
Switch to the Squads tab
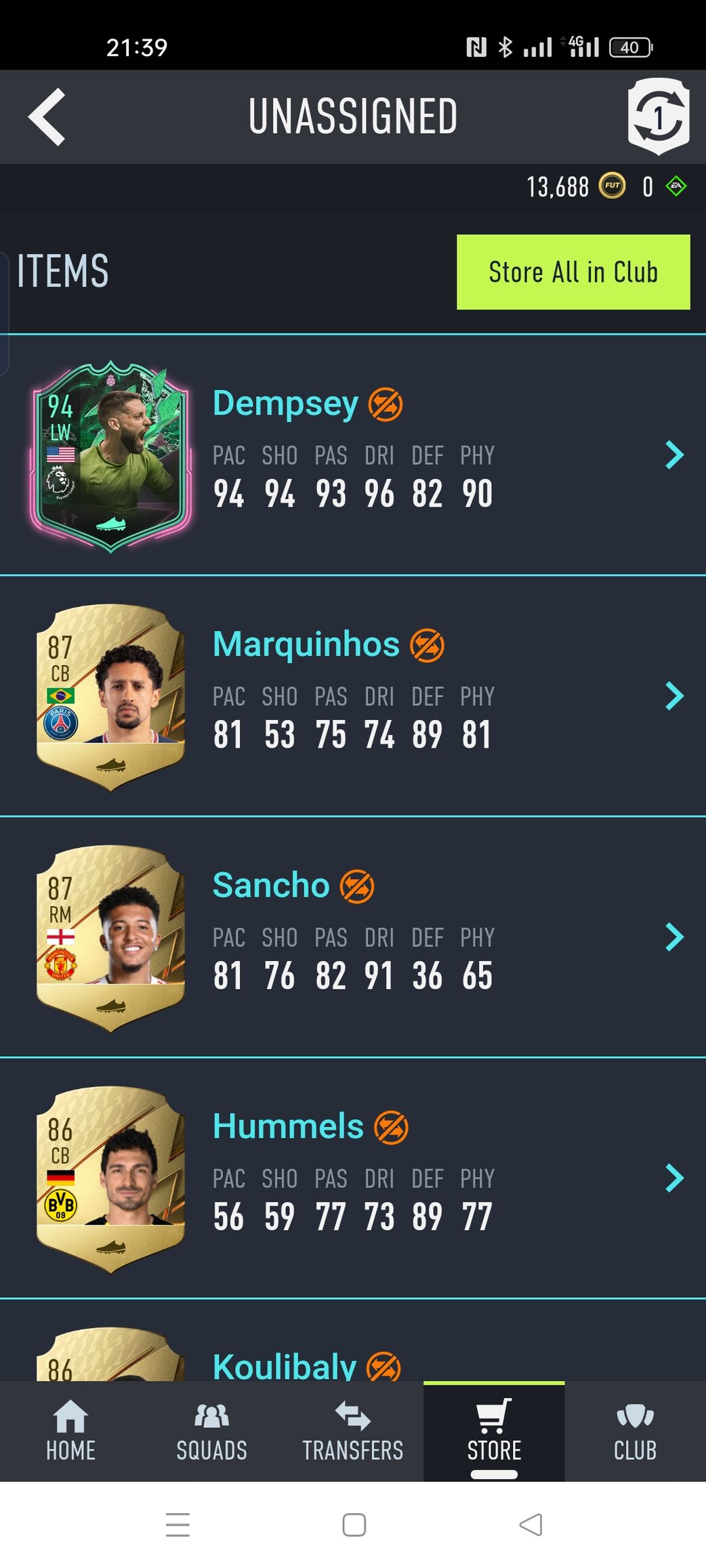[x=211, y=1431]
